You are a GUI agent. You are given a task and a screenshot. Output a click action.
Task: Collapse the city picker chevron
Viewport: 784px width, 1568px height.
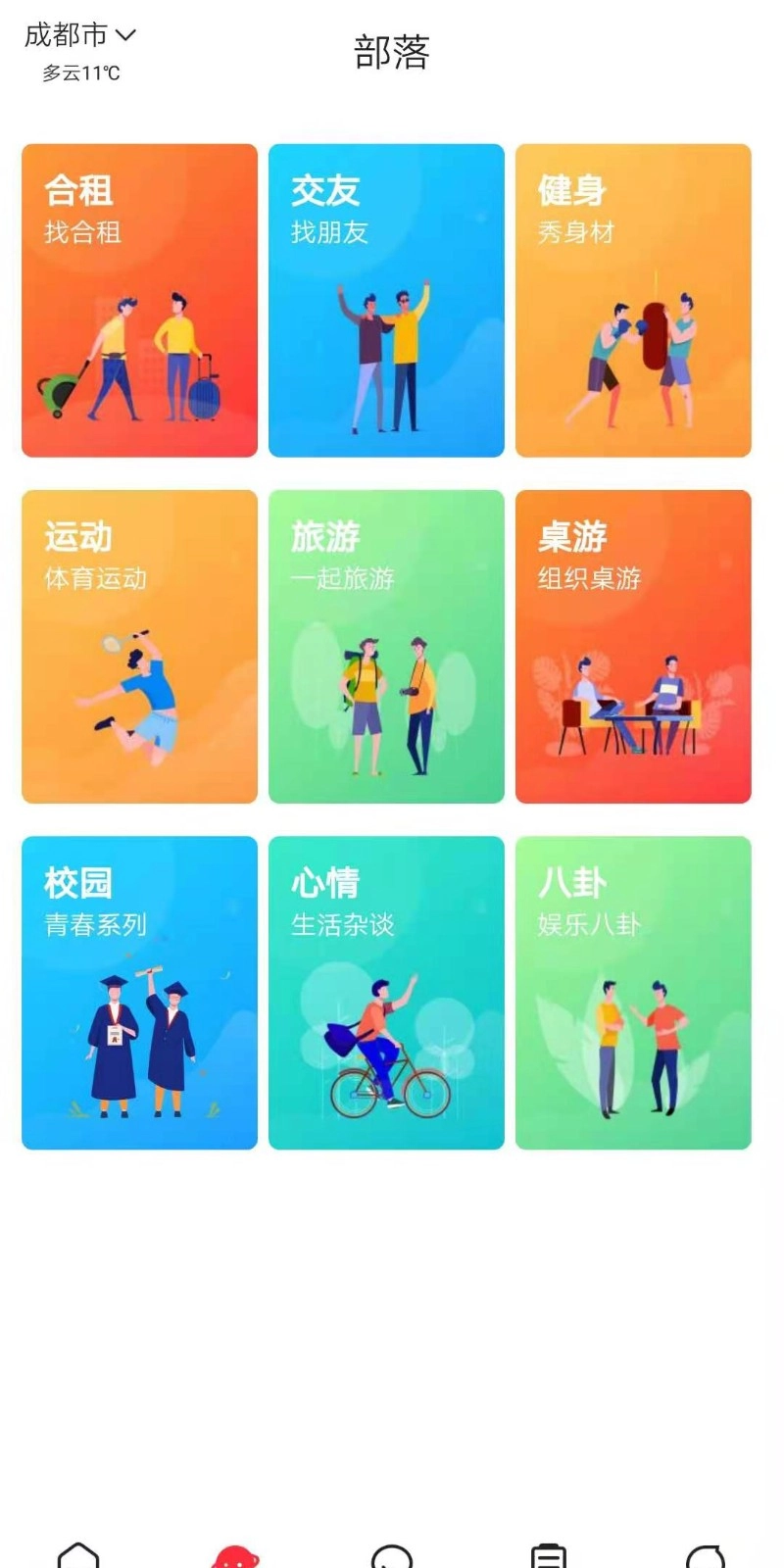pyautogui.click(x=126, y=35)
